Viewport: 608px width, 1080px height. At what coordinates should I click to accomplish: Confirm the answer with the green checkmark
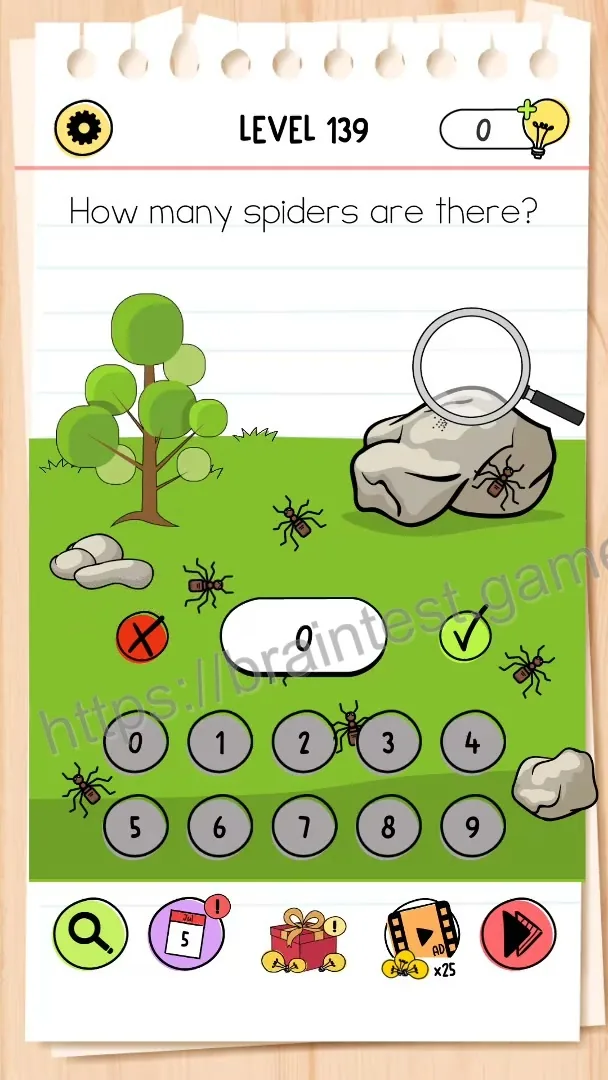pos(465,635)
